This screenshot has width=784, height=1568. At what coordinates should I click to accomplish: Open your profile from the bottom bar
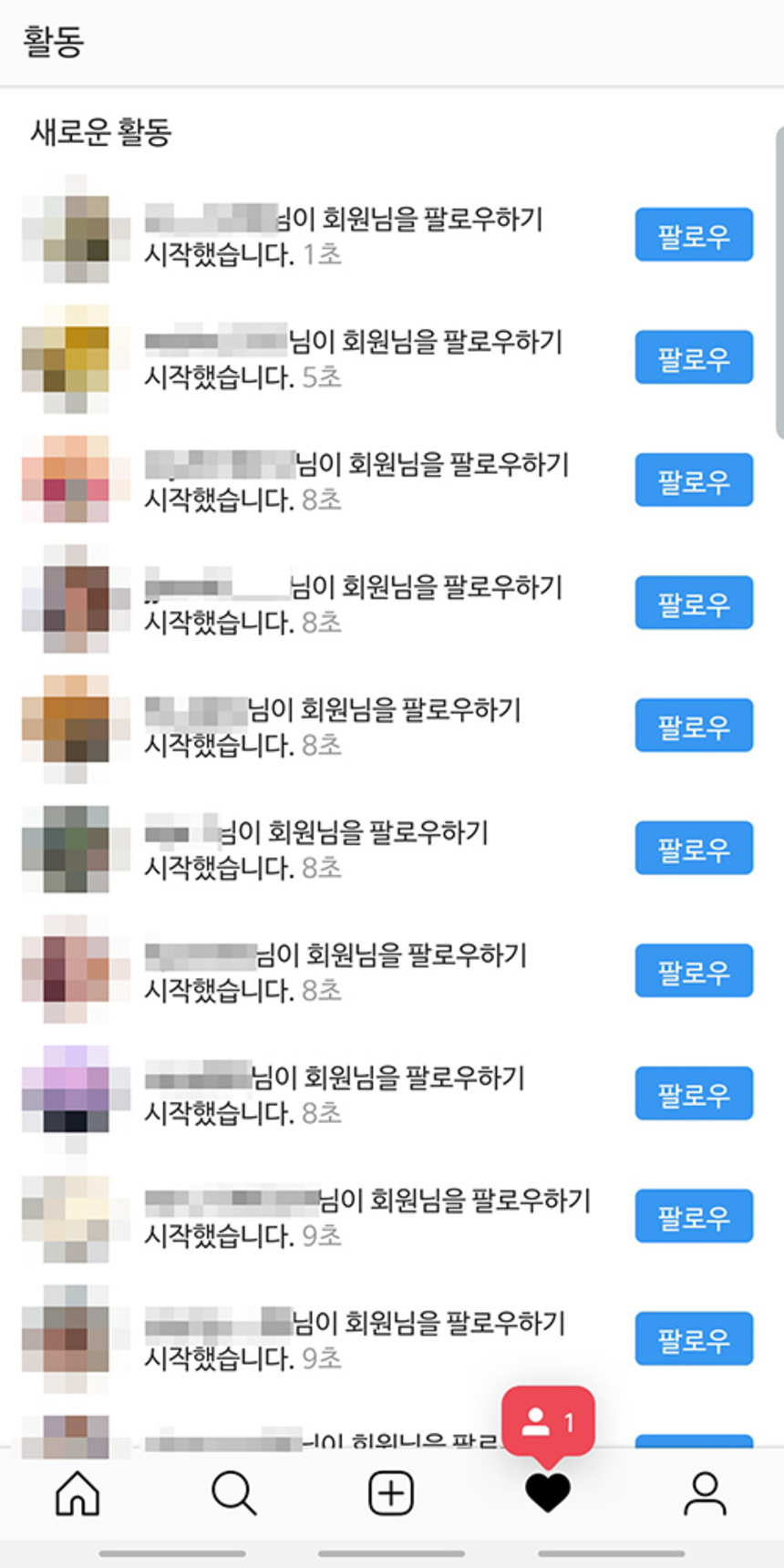pyautogui.click(x=706, y=1492)
